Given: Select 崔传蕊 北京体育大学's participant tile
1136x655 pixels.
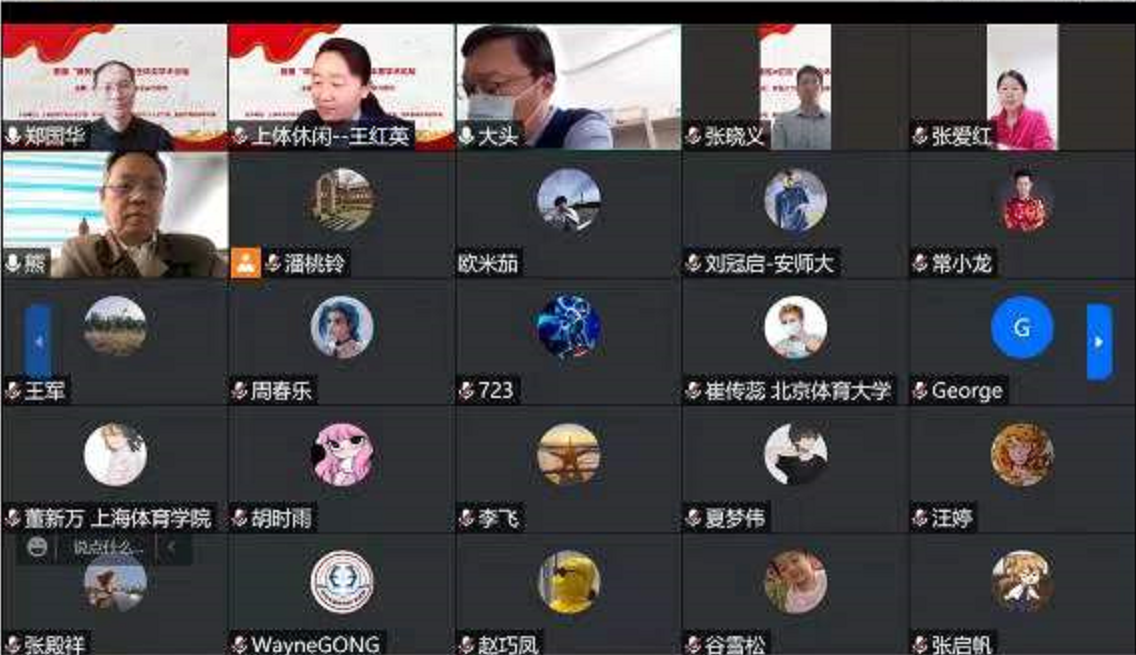Looking at the screenshot, I should tap(795, 342).
